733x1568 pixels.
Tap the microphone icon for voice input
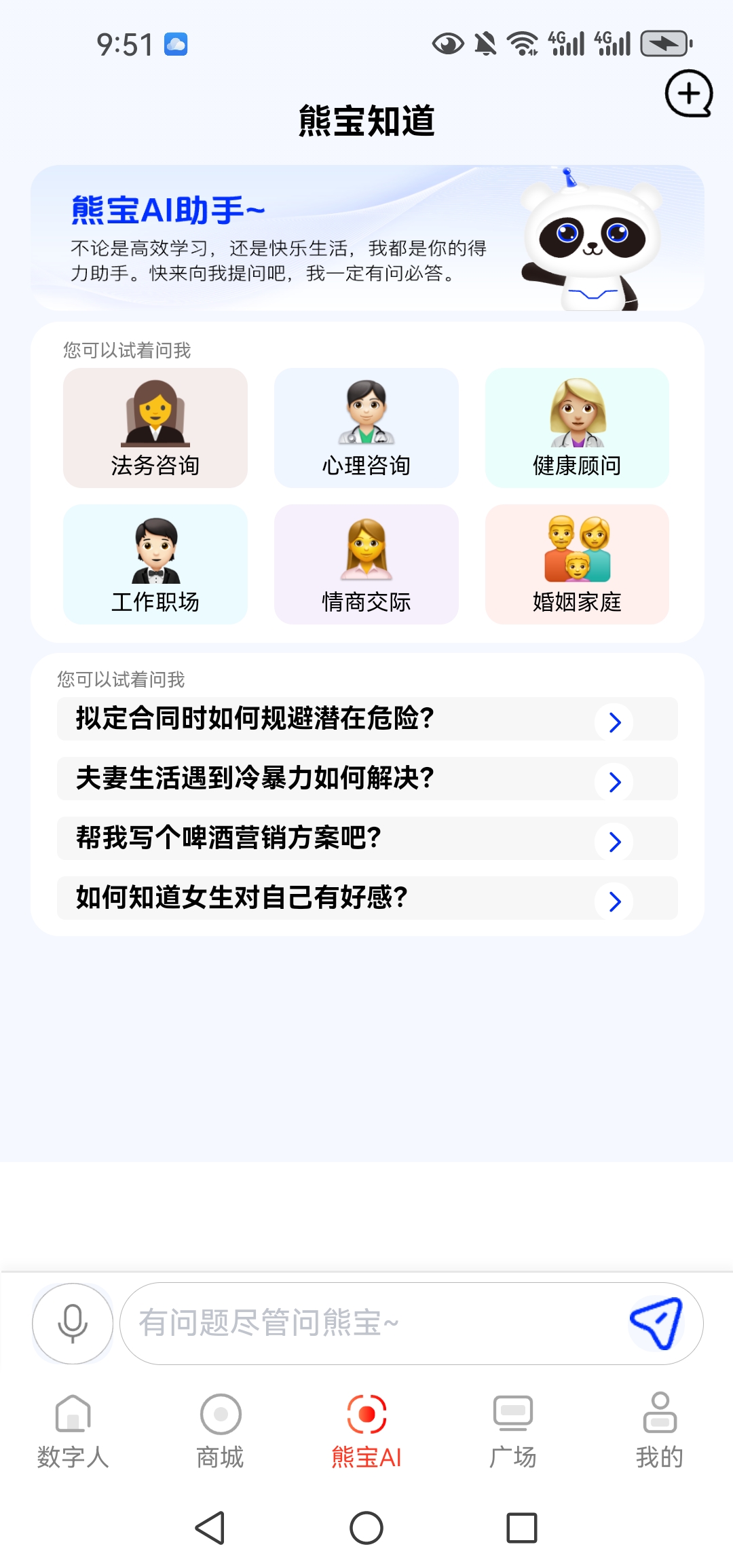72,1322
